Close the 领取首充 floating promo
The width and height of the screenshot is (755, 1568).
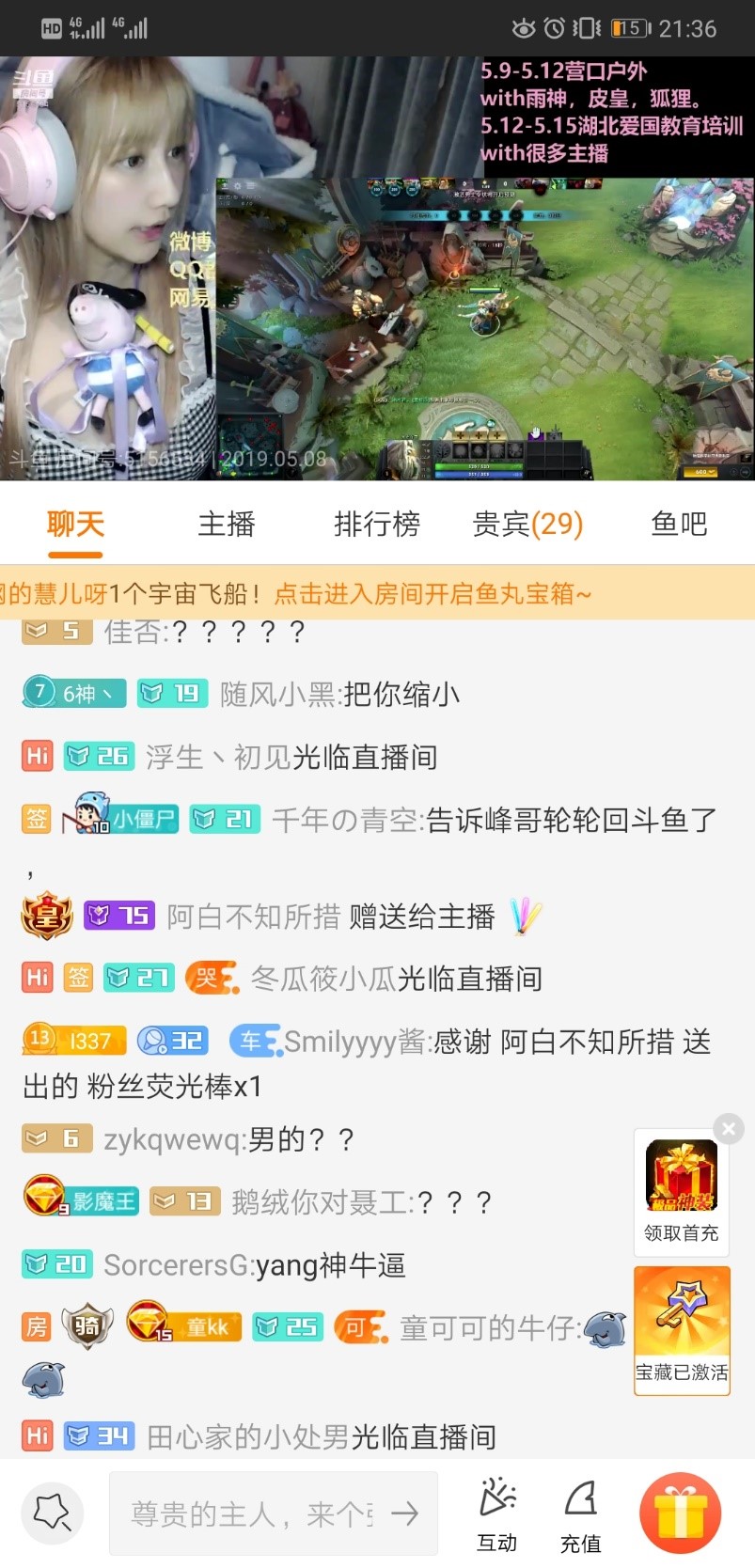(729, 1128)
